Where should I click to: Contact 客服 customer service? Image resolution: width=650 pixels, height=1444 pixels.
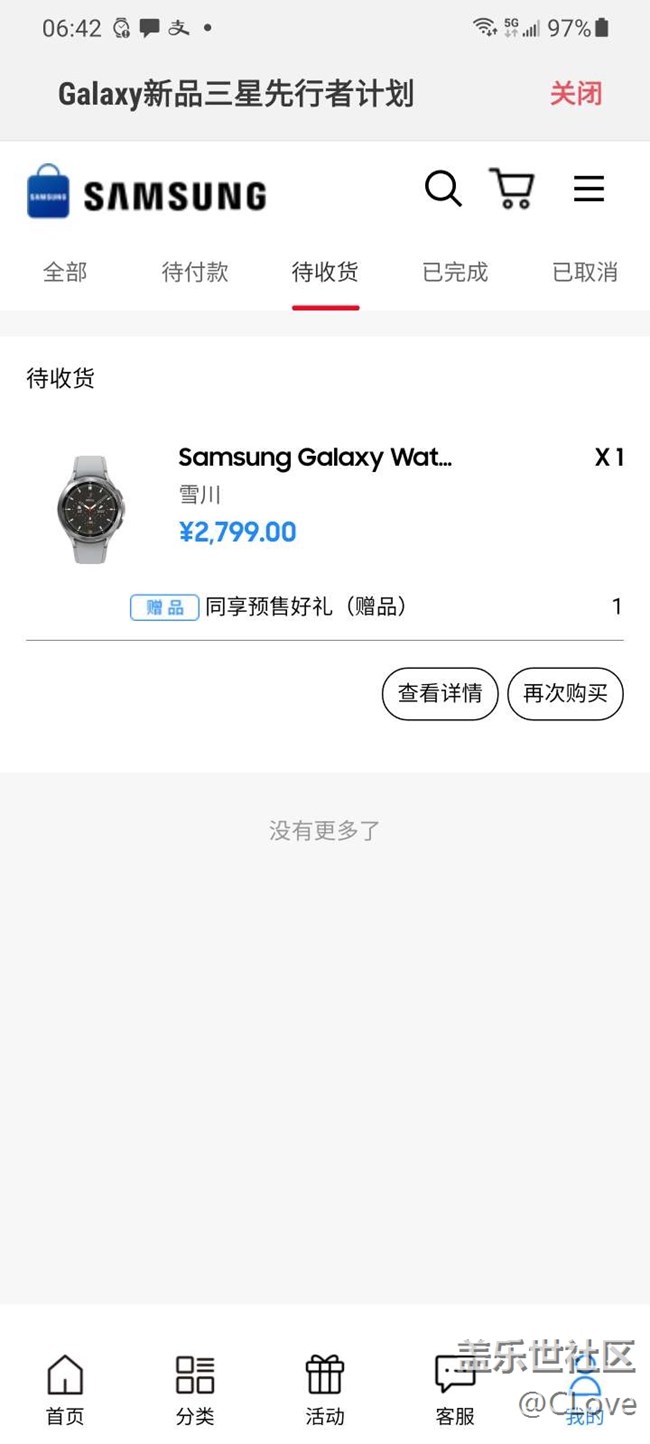pyautogui.click(x=455, y=1390)
